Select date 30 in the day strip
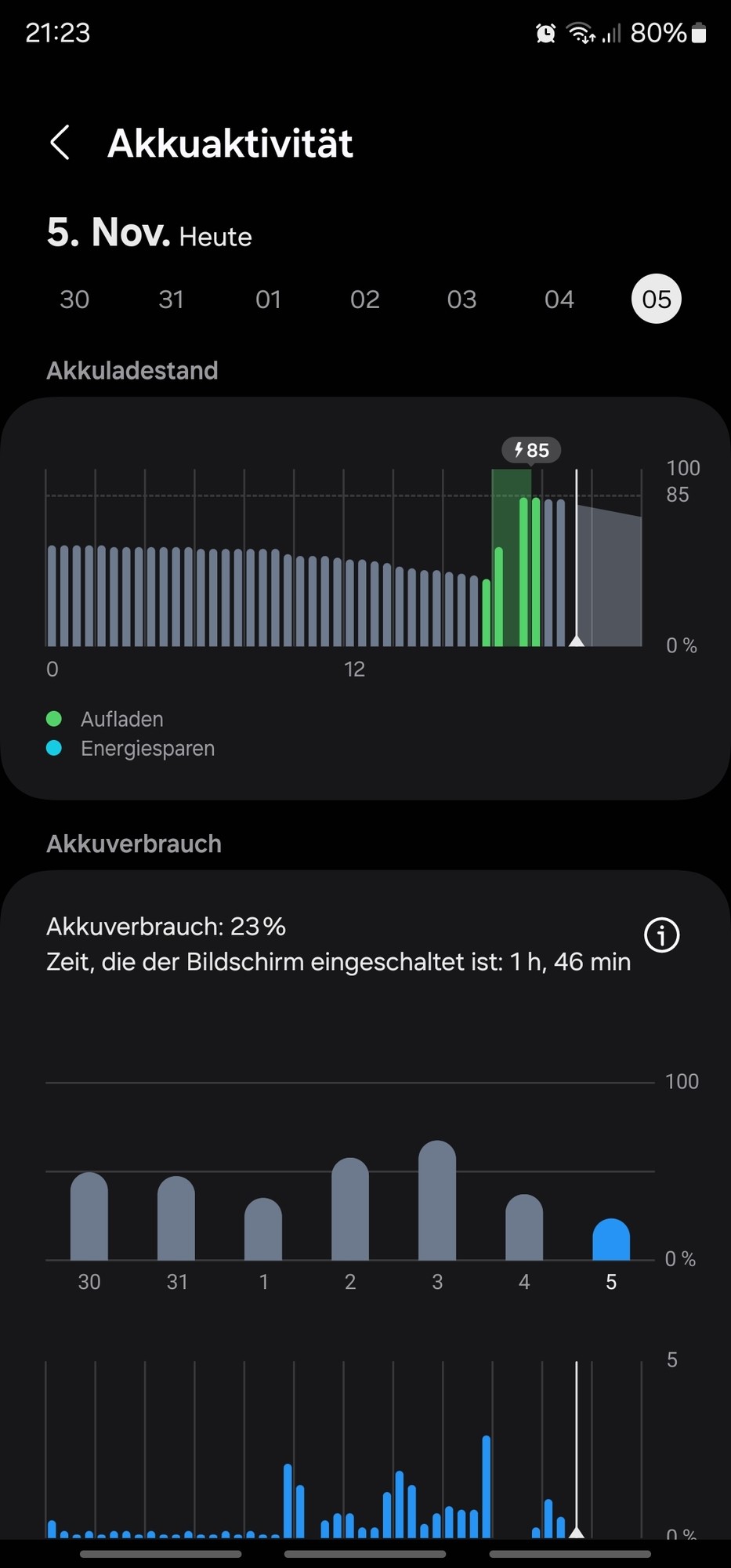 (x=74, y=299)
